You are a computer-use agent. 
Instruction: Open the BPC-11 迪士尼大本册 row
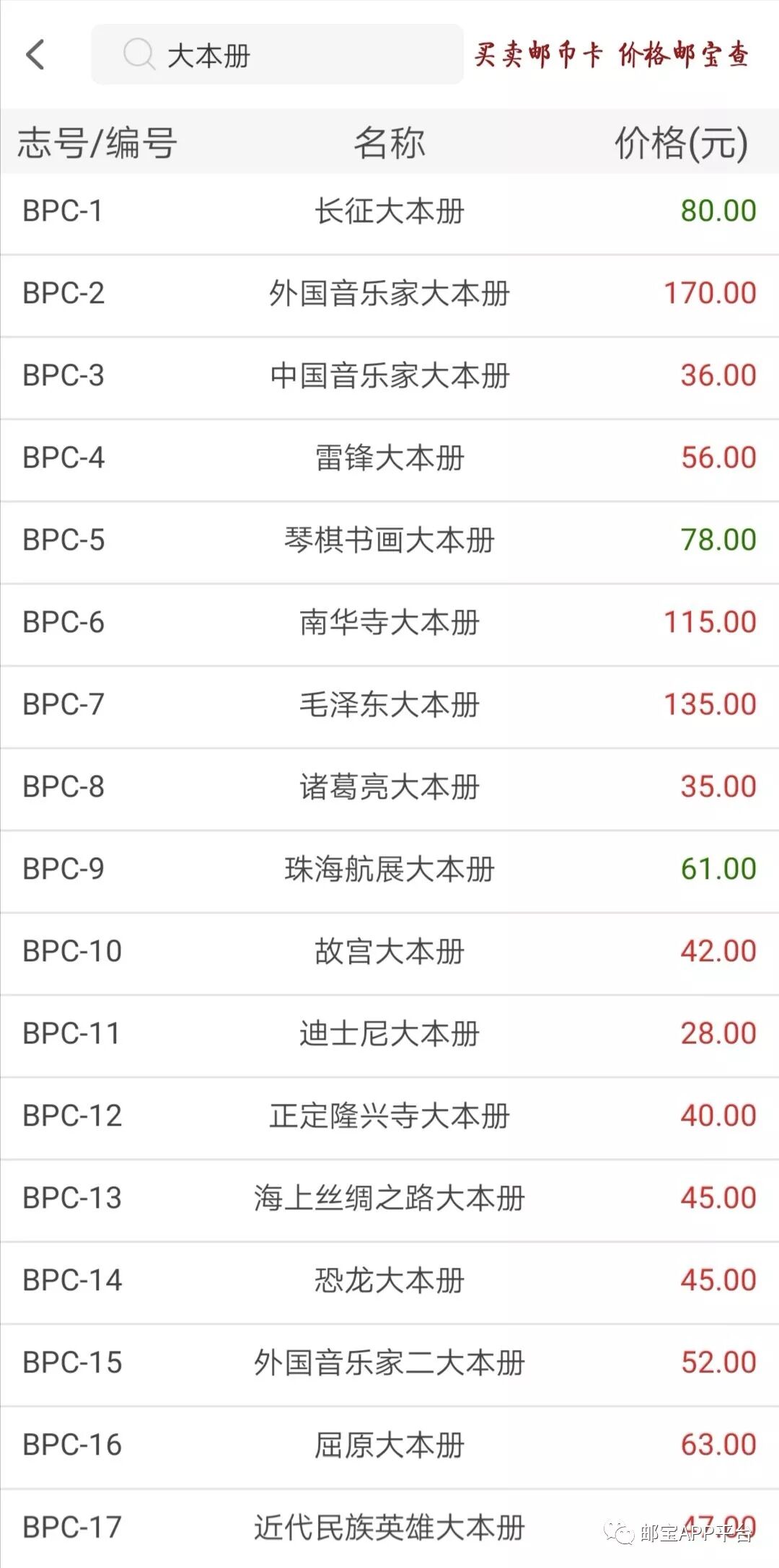pos(389,1035)
